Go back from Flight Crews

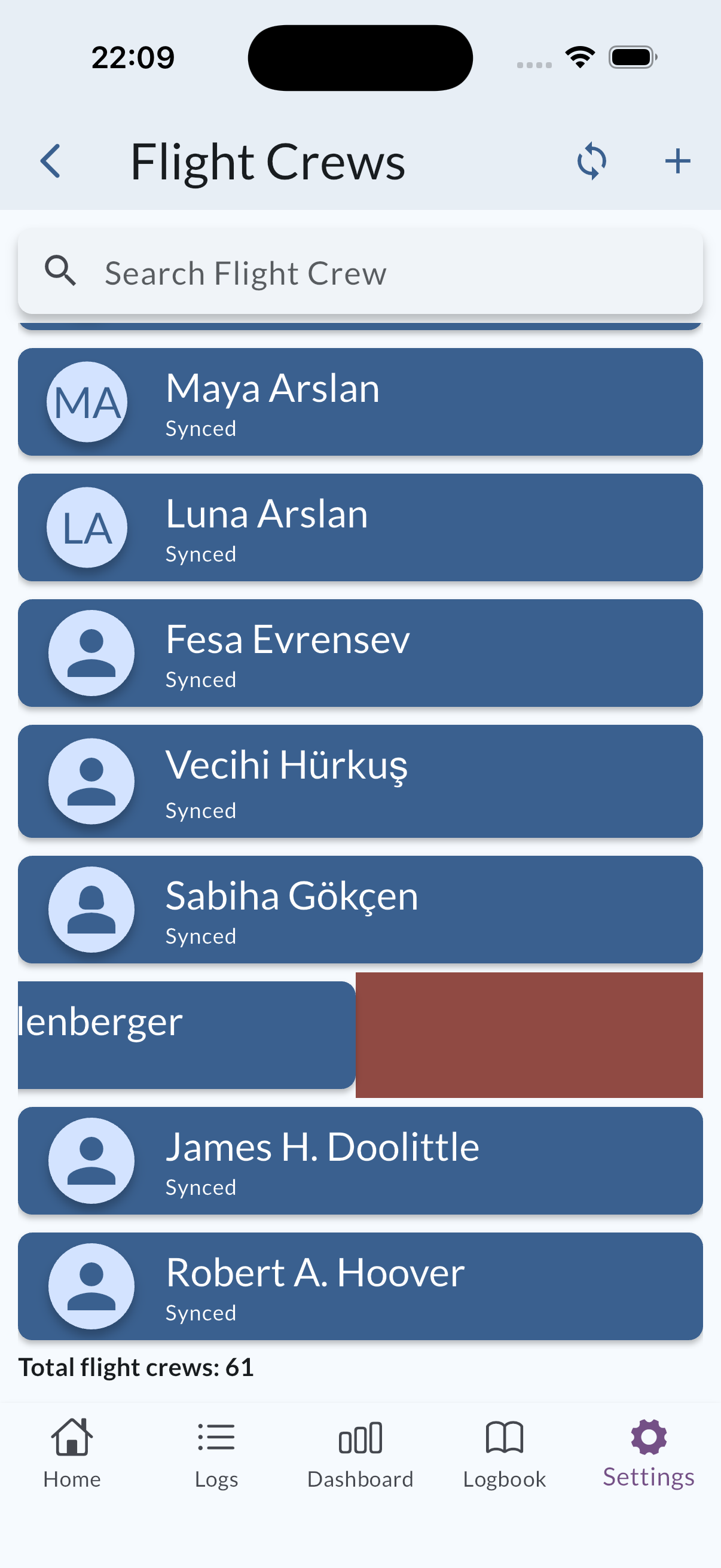click(50, 161)
